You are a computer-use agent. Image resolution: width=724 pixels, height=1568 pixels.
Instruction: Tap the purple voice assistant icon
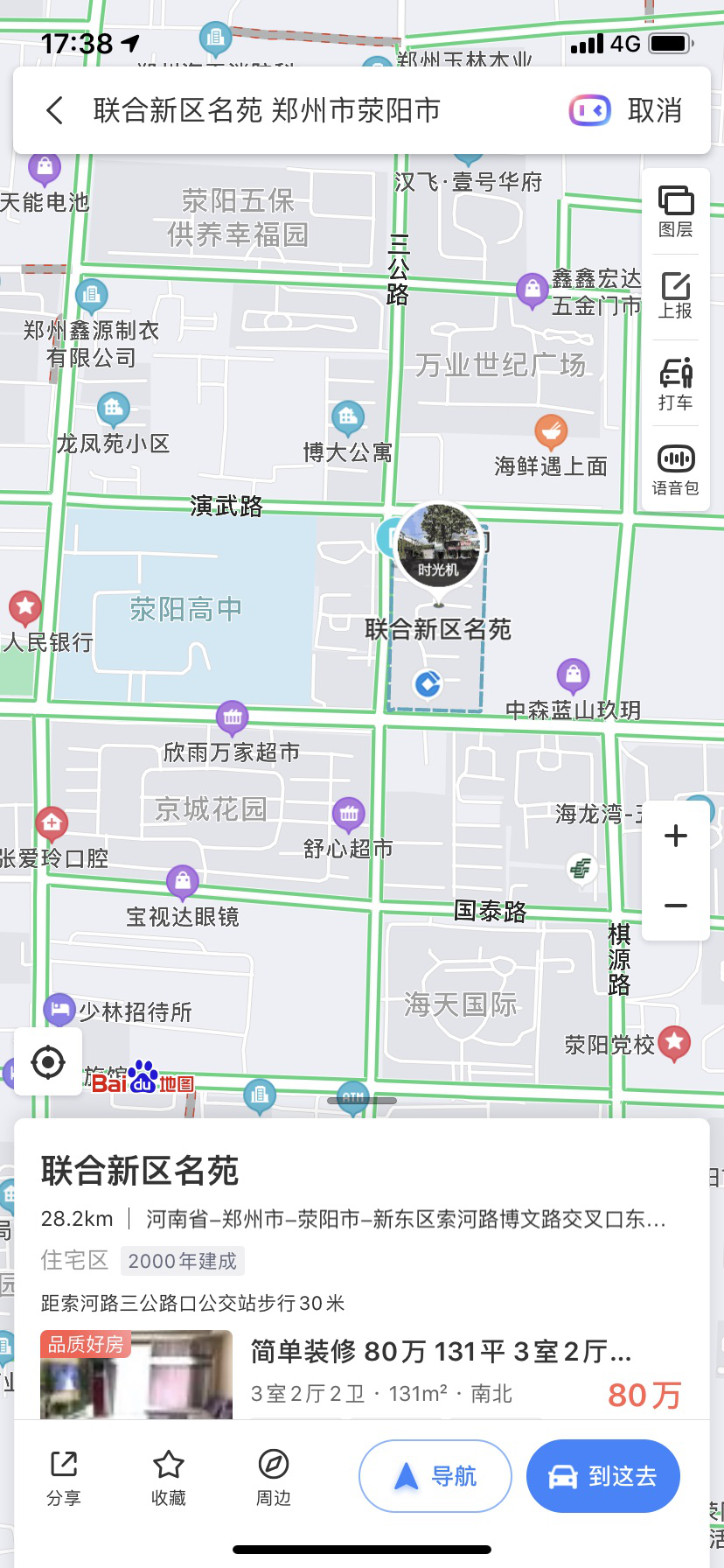pyautogui.click(x=590, y=111)
